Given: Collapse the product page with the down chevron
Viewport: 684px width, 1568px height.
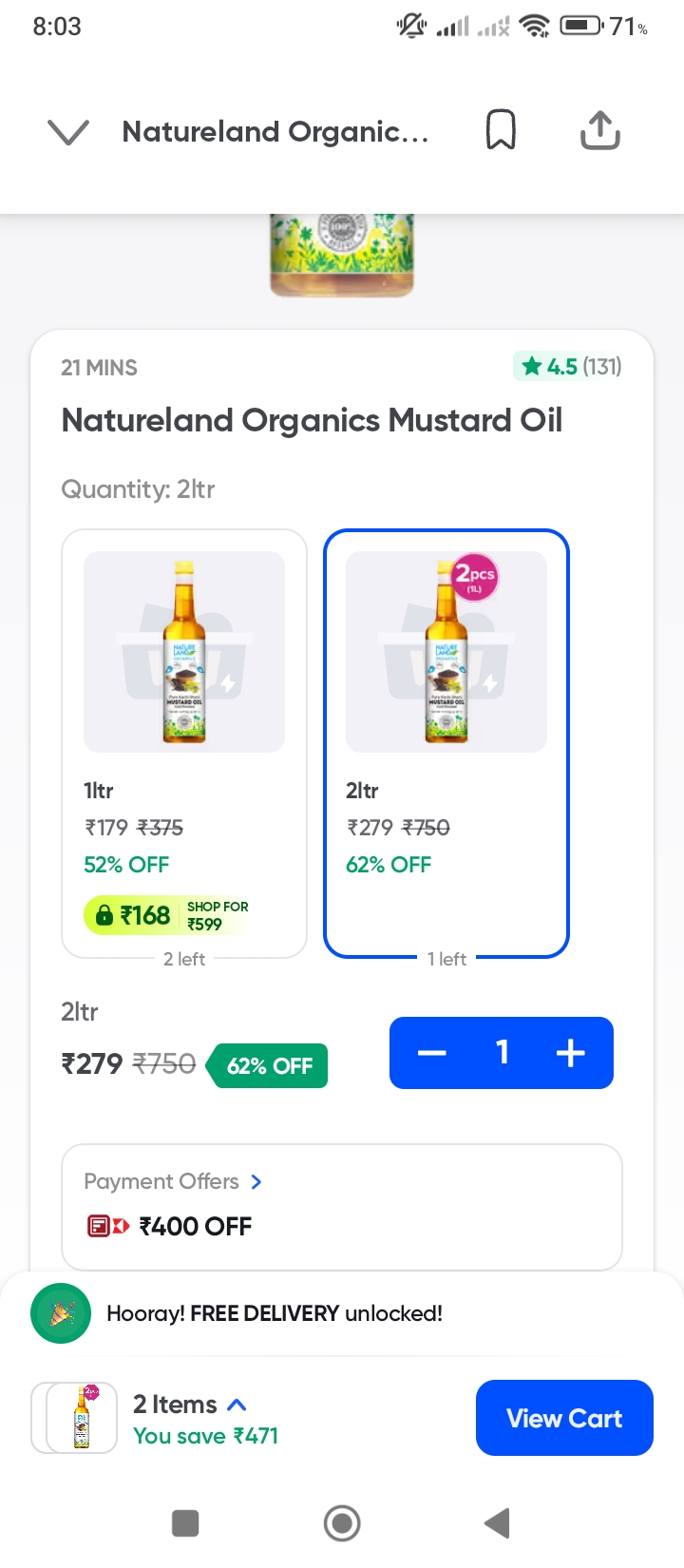Looking at the screenshot, I should pos(68,132).
